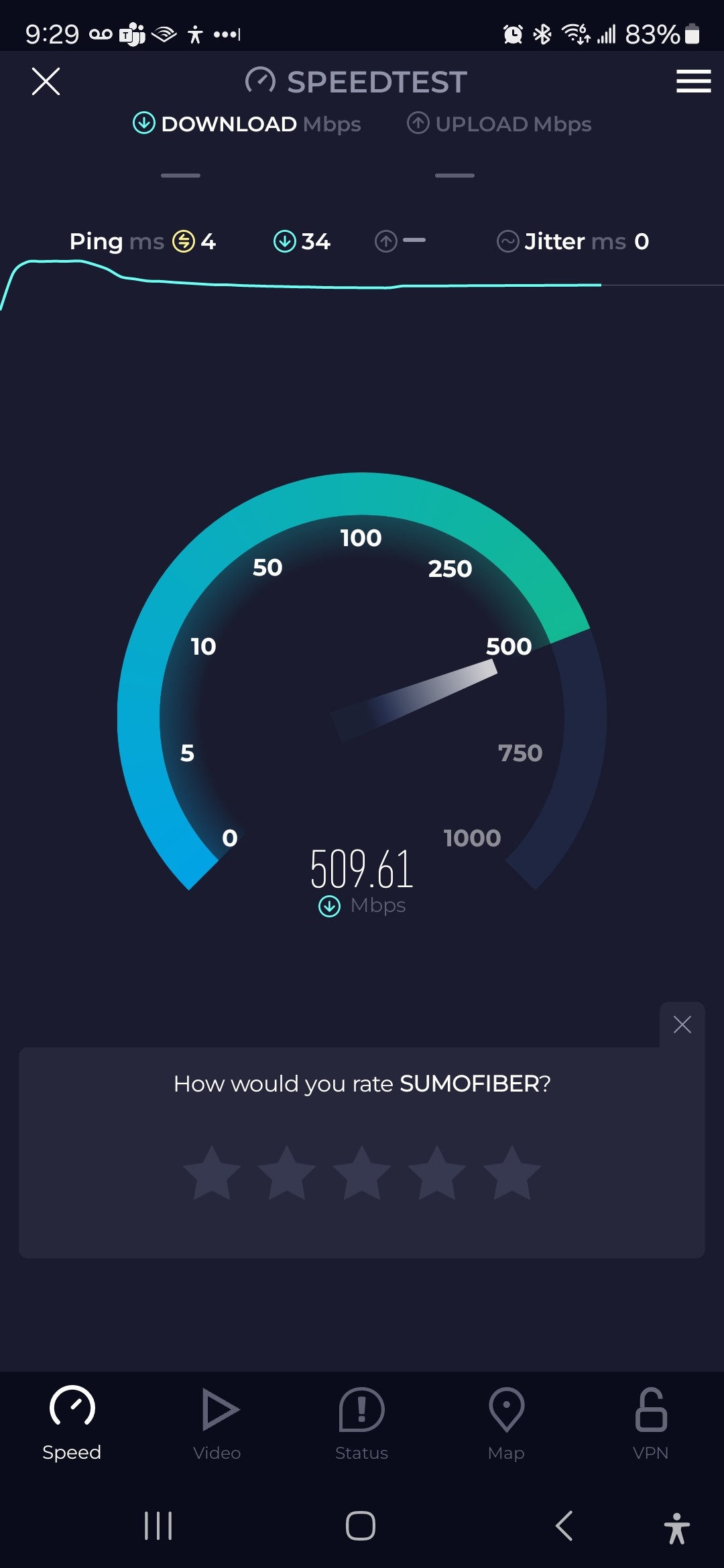Rate SUMOFIBER one star

tap(212, 1173)
